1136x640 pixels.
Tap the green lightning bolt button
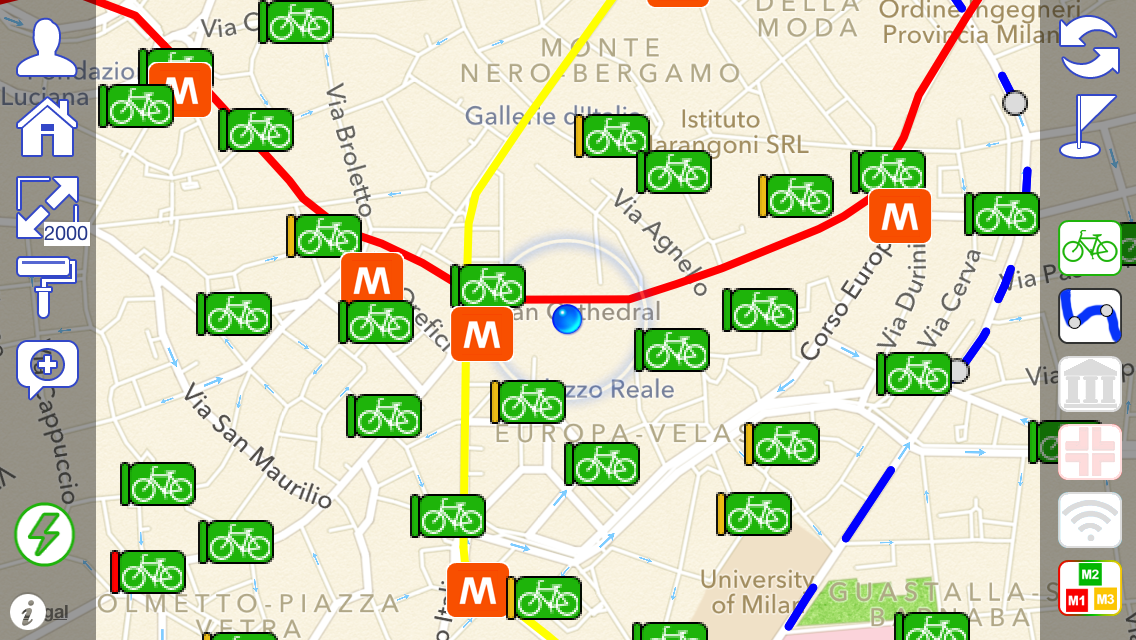point(45,534)
